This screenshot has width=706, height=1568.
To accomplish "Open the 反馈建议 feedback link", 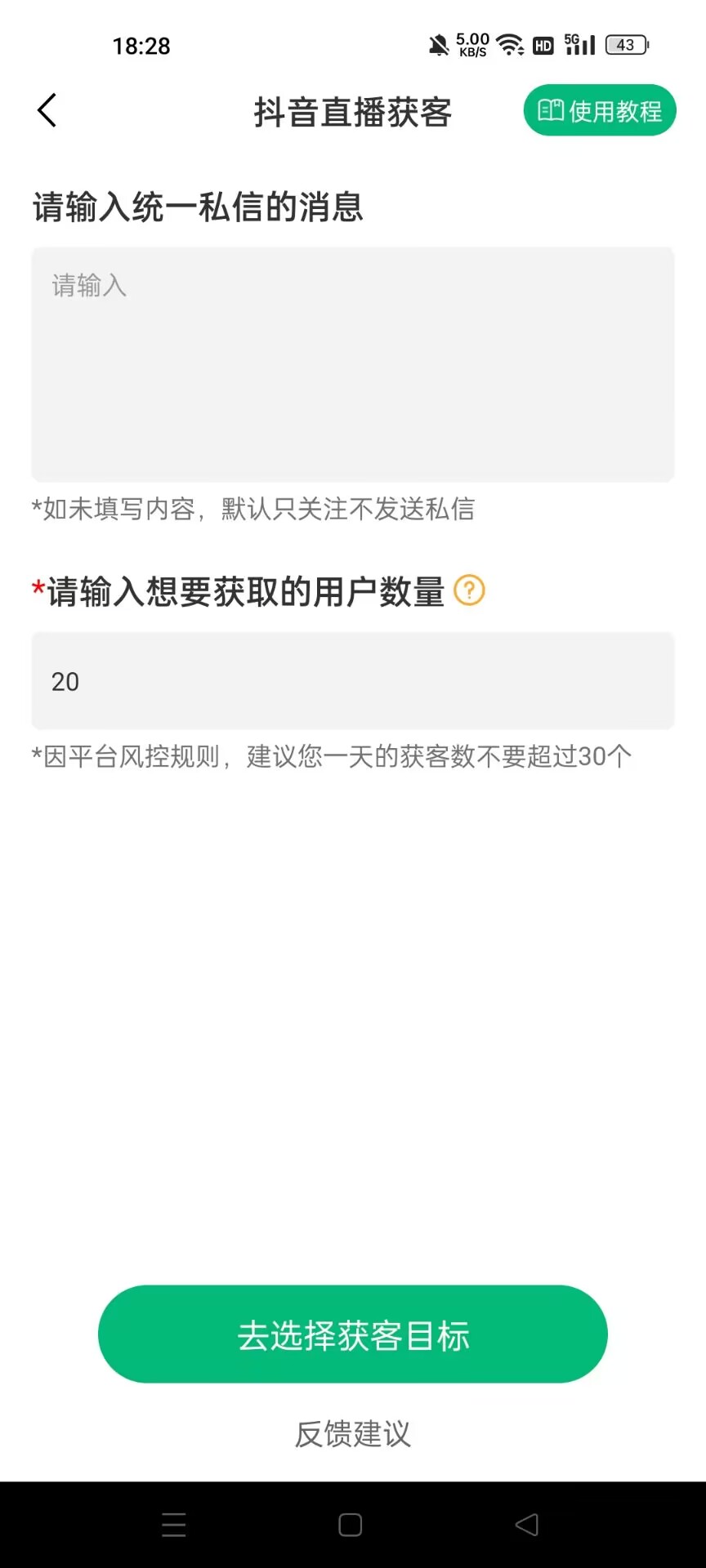I will tap(352, 1436).
